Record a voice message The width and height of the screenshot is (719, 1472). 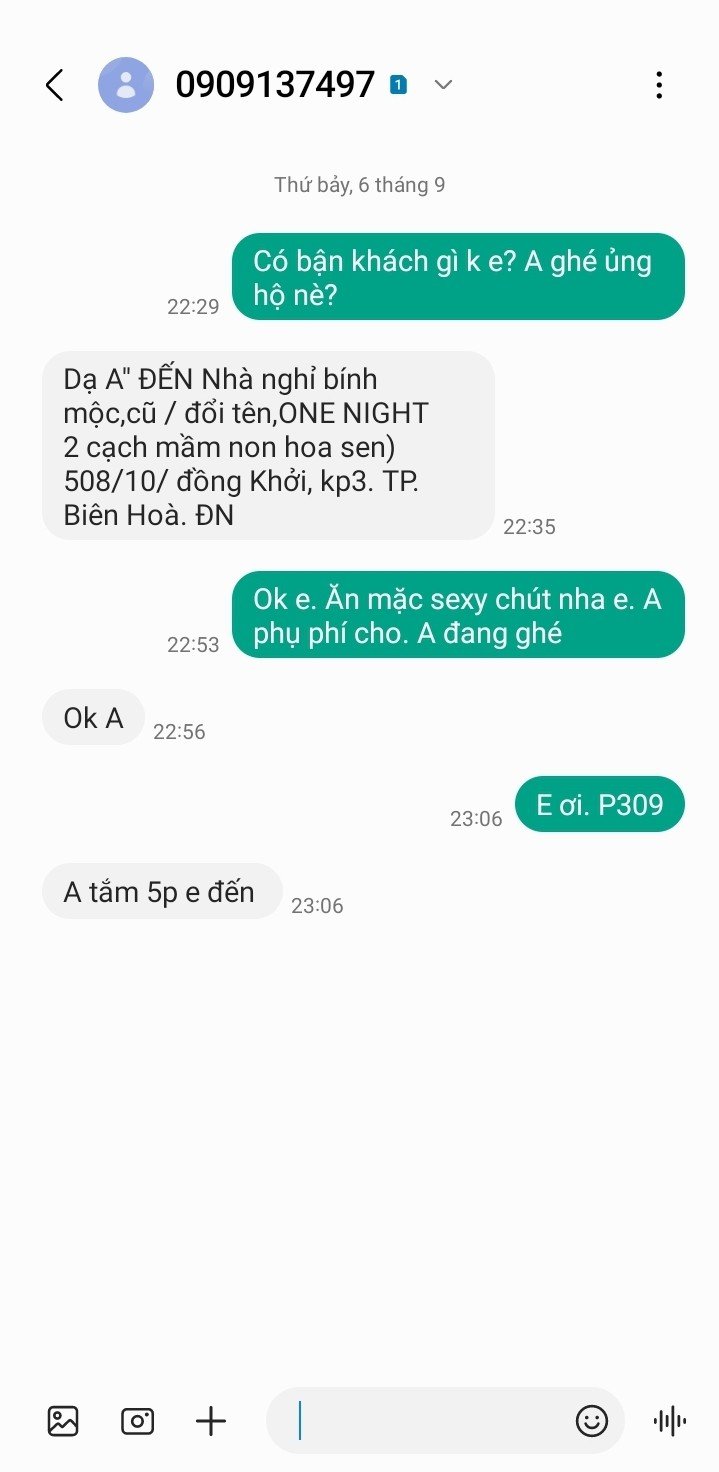[669, 1421]
